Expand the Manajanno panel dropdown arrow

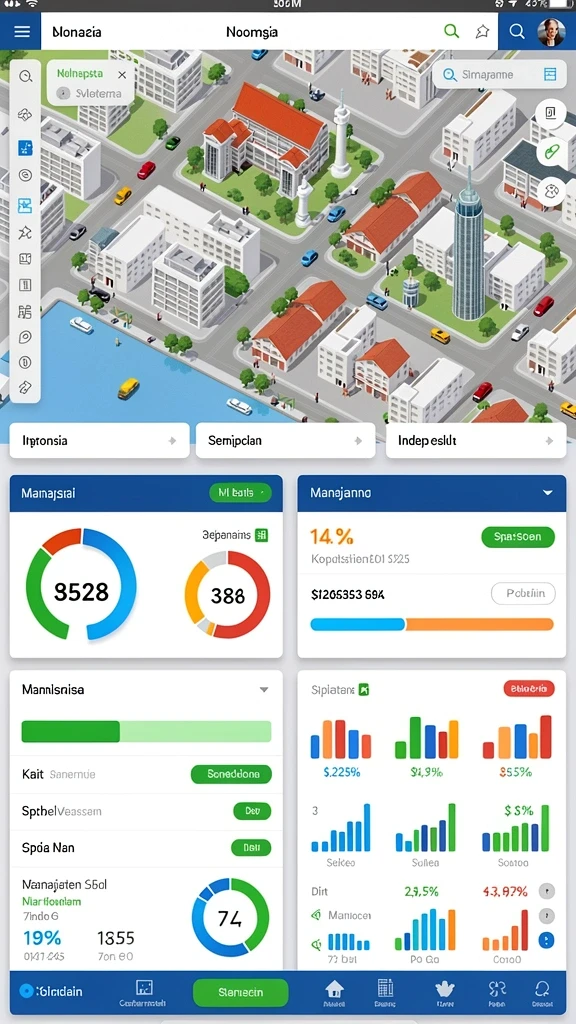548,493
